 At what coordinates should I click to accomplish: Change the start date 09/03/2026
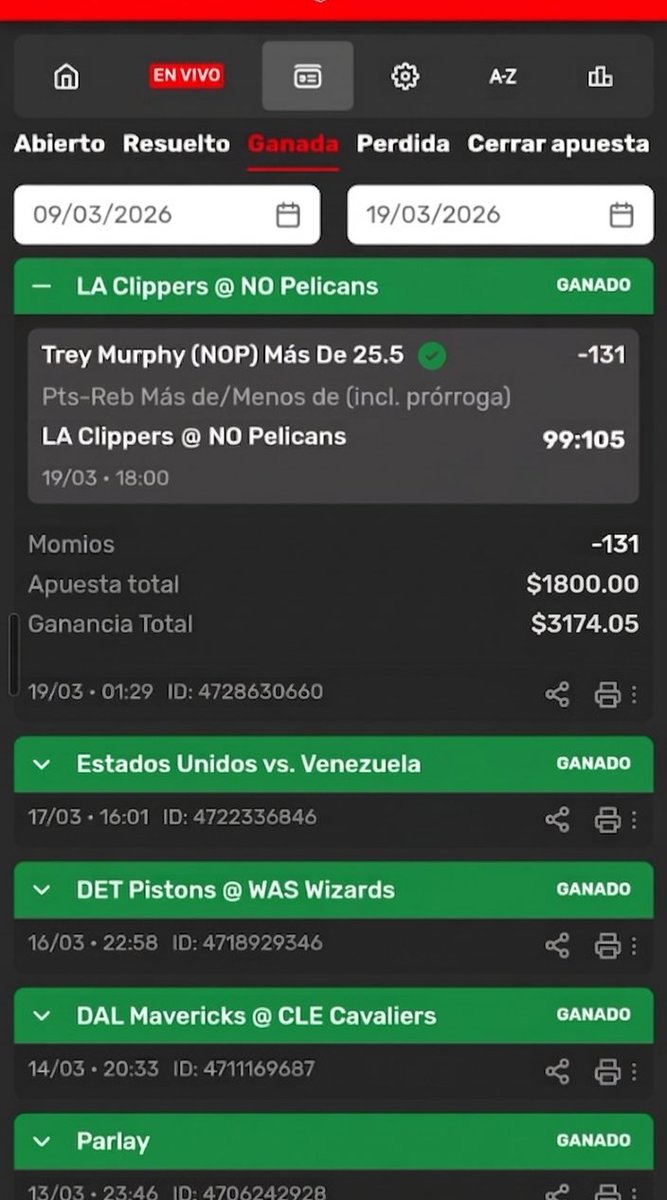[x=167, y=214]
